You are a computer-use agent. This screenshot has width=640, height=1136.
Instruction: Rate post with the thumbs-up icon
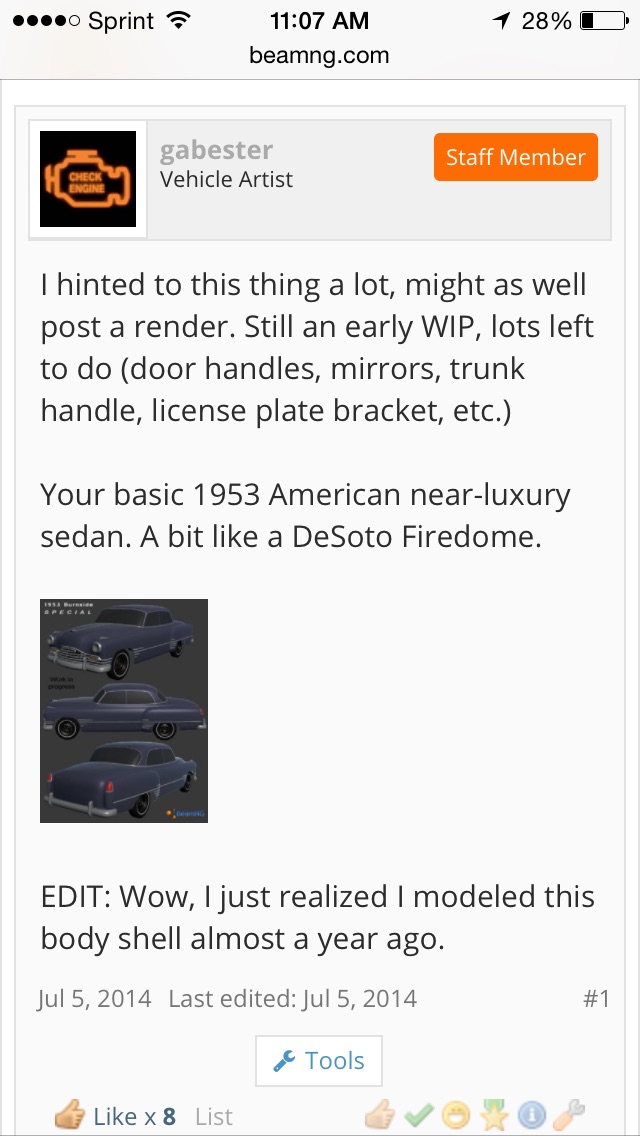(x=381, y=1114)
